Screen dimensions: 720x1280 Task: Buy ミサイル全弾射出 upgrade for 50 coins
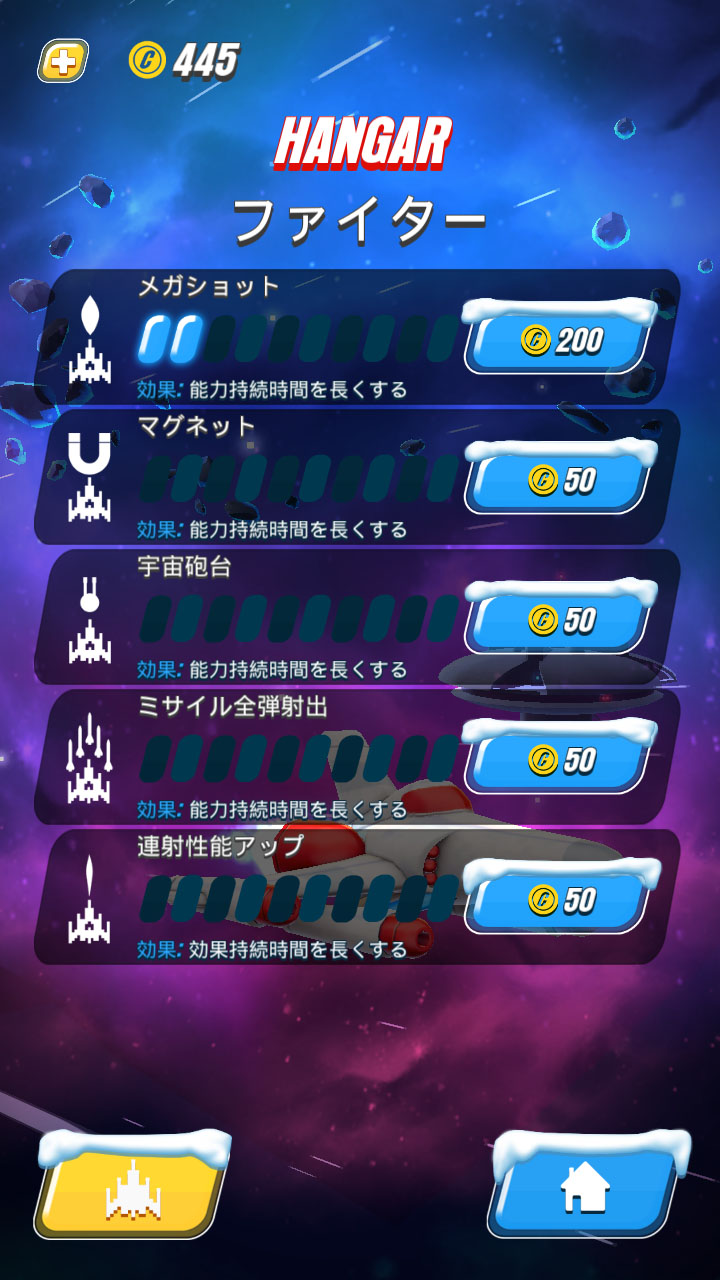click(560, 757)
